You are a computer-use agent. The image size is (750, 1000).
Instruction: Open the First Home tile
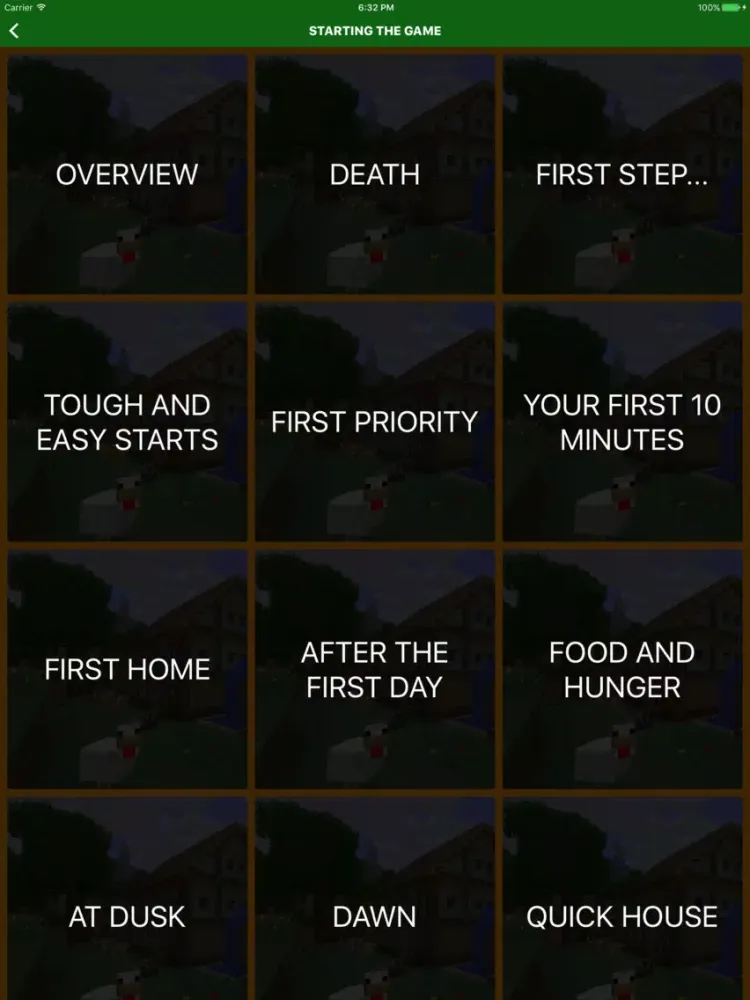pyautogui.click(x=127, y=669)
